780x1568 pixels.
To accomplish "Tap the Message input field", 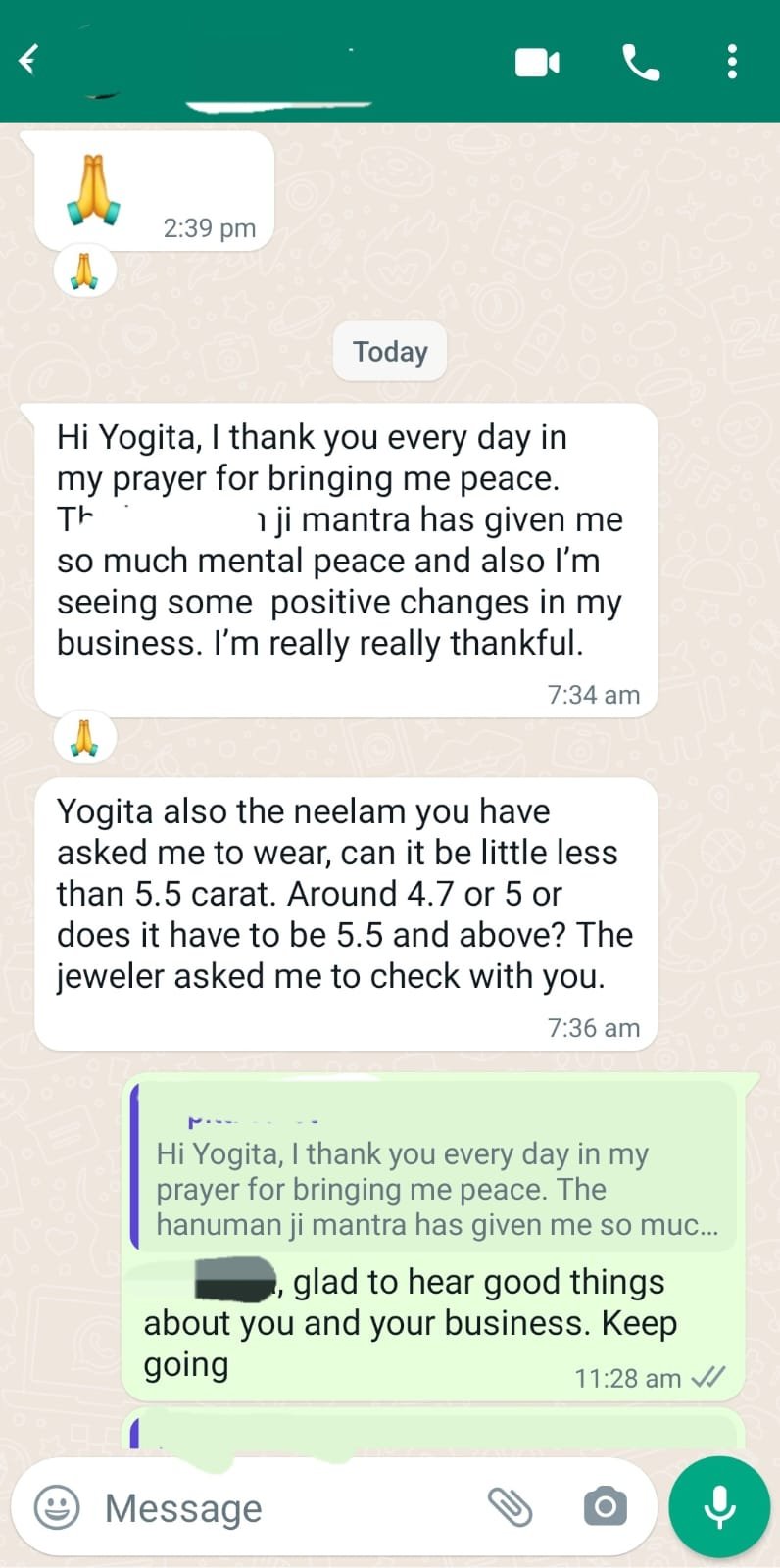I will [284, 1508].
